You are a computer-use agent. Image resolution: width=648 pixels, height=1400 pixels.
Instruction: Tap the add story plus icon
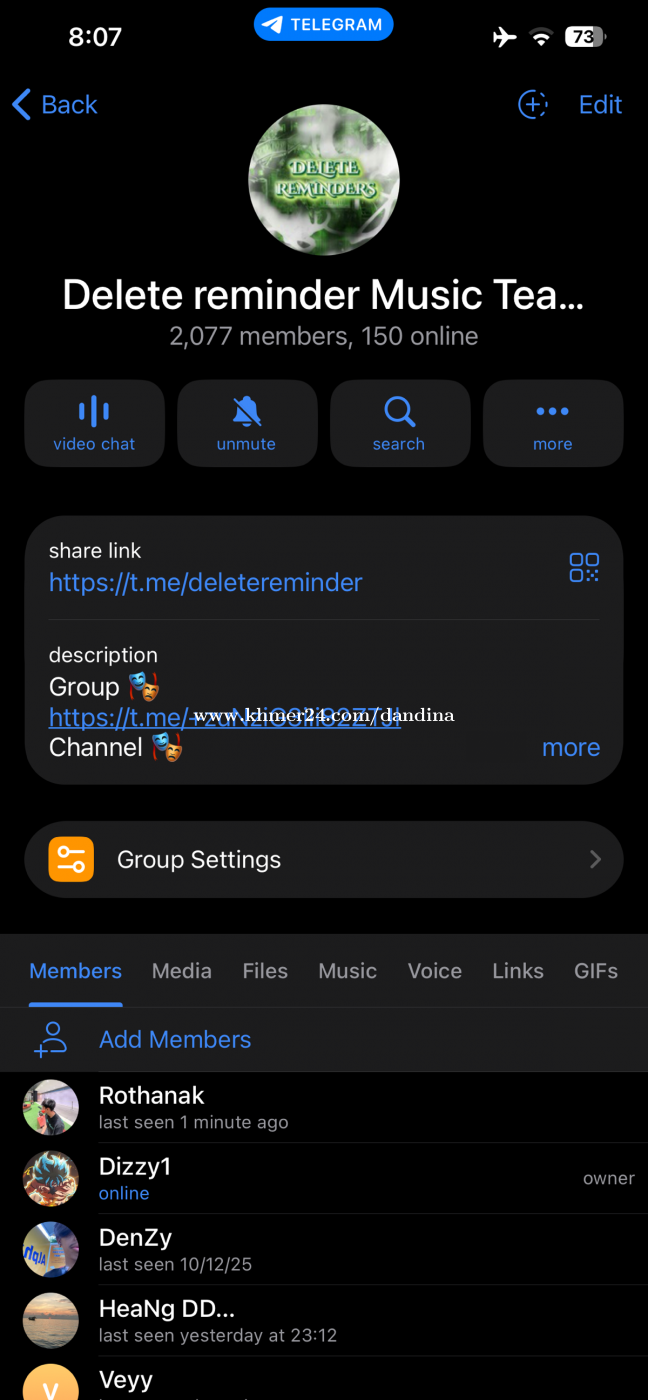(532, 105)
